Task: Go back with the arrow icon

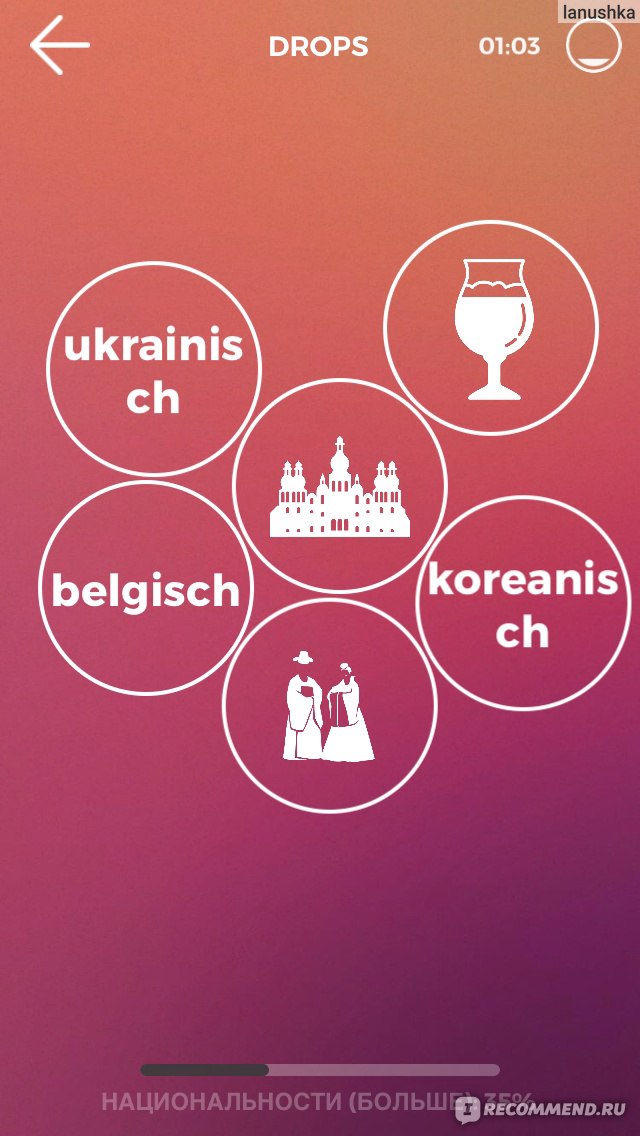Action: [x=59, y=45]
